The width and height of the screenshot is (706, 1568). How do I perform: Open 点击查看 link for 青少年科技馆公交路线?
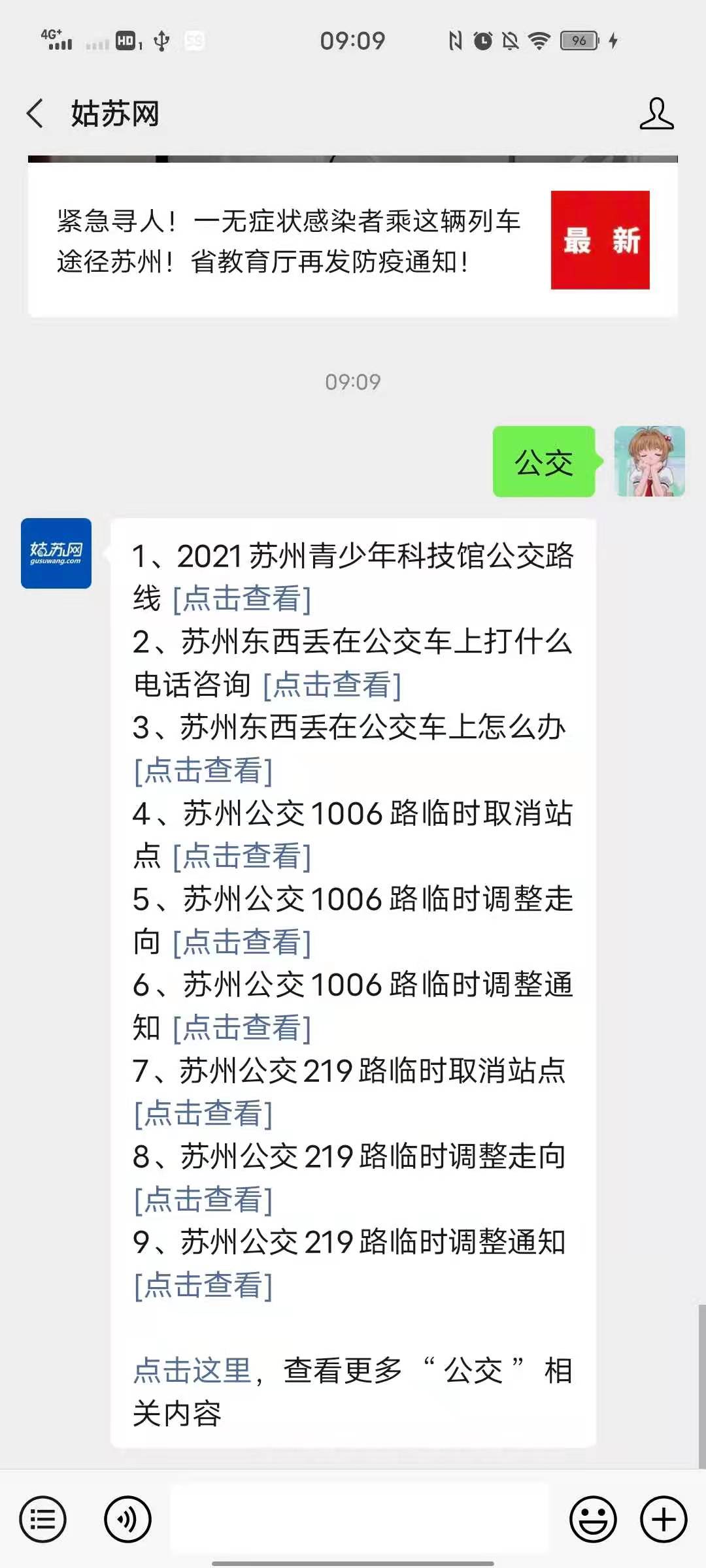pyautogui.click(x=241, y=598)
